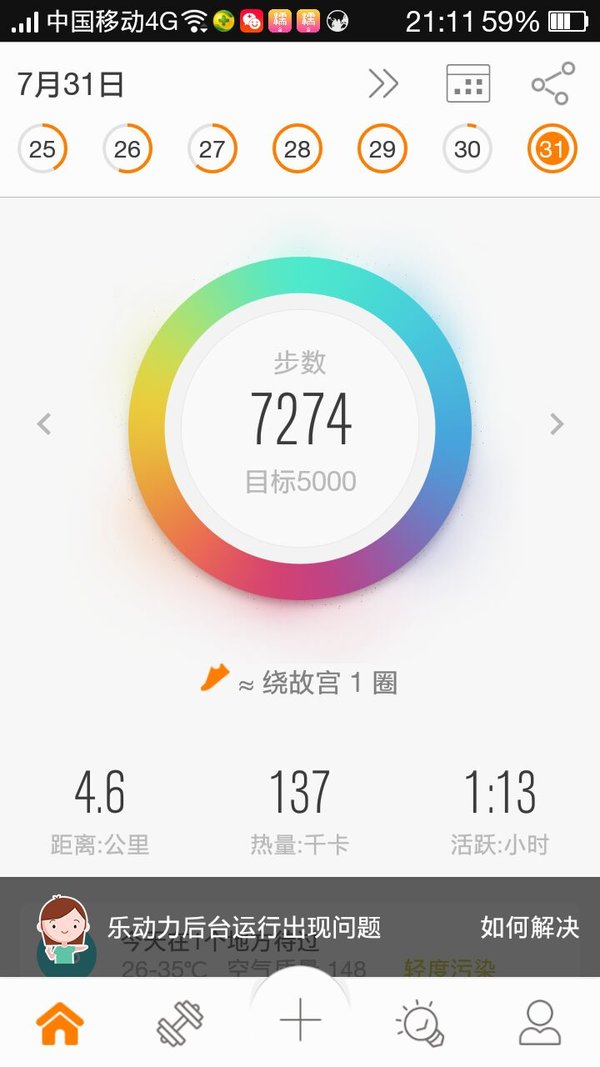The image size is (600, 1067).
Task: Open the lightbulb tips tab
Action: coord(420,1023)
